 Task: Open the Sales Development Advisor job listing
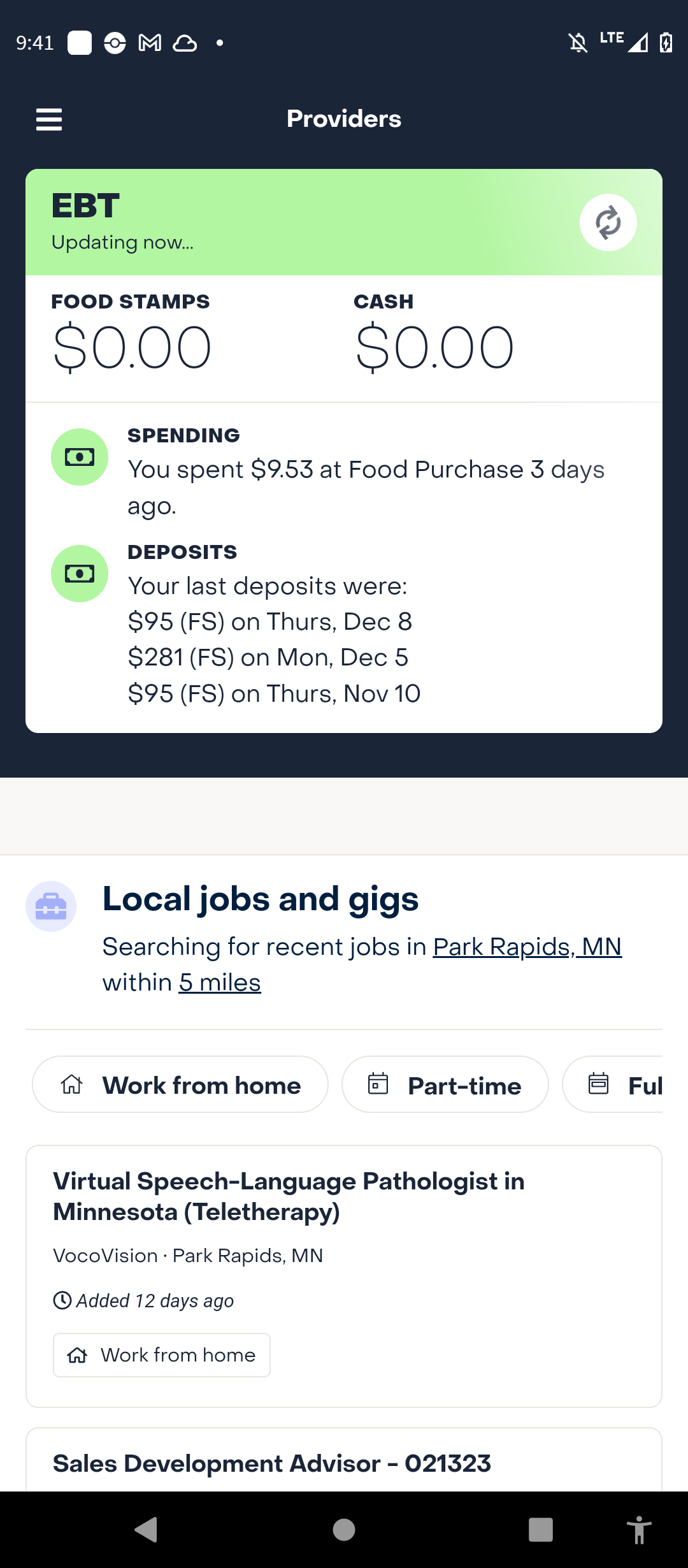344,1460
